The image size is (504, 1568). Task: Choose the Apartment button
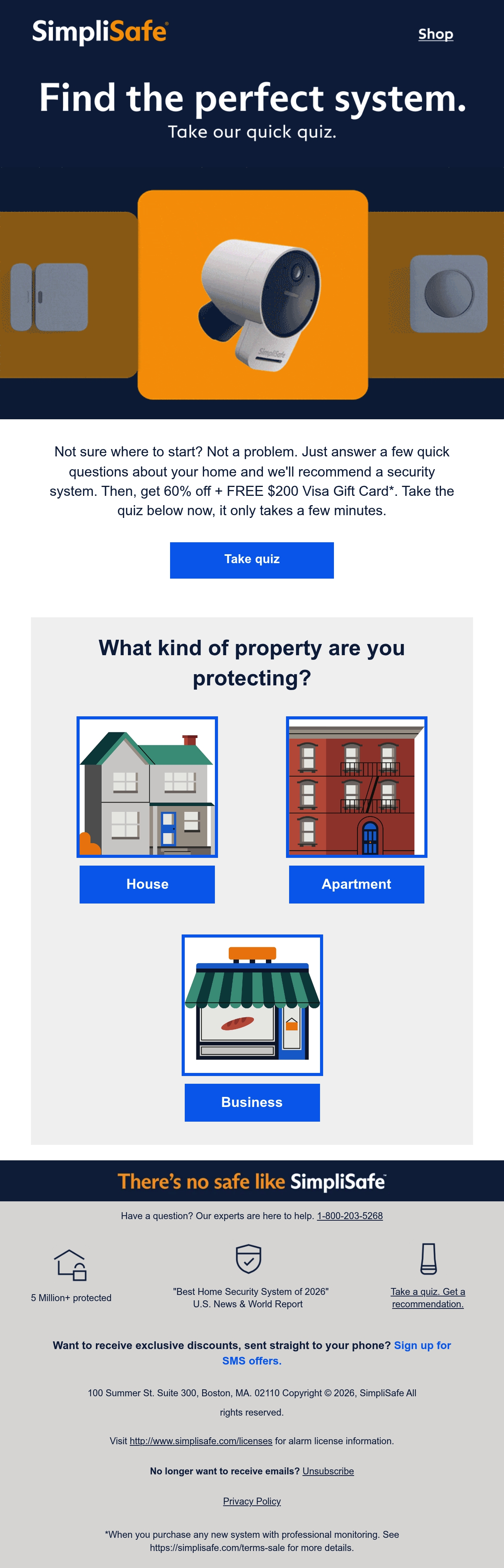pyautogui.click(x=356, y=884)
